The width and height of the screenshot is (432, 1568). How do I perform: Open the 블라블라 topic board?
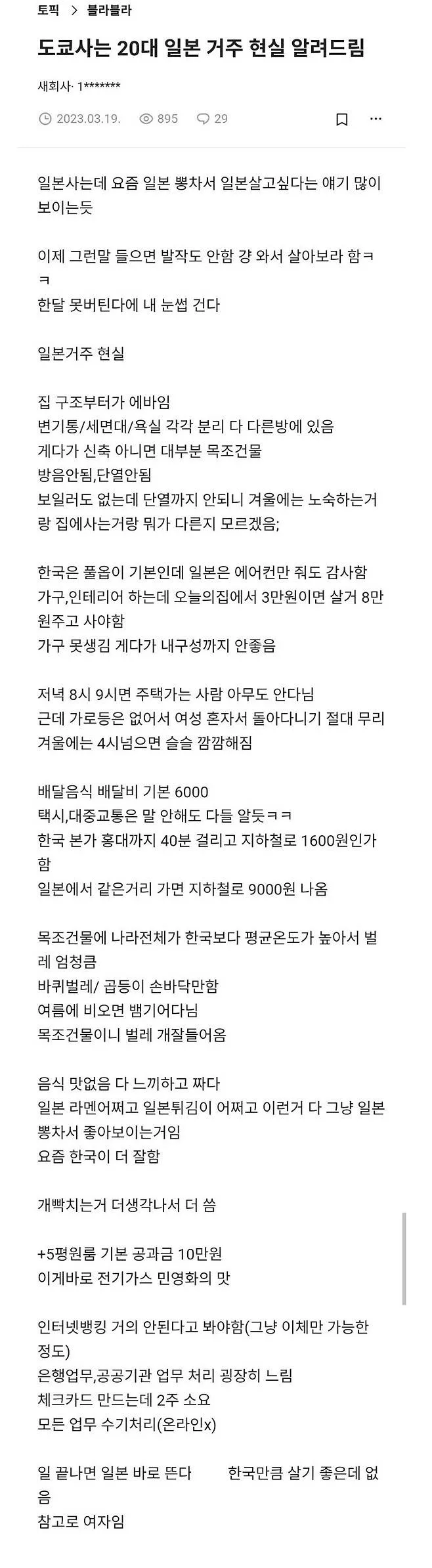point(109,11)
